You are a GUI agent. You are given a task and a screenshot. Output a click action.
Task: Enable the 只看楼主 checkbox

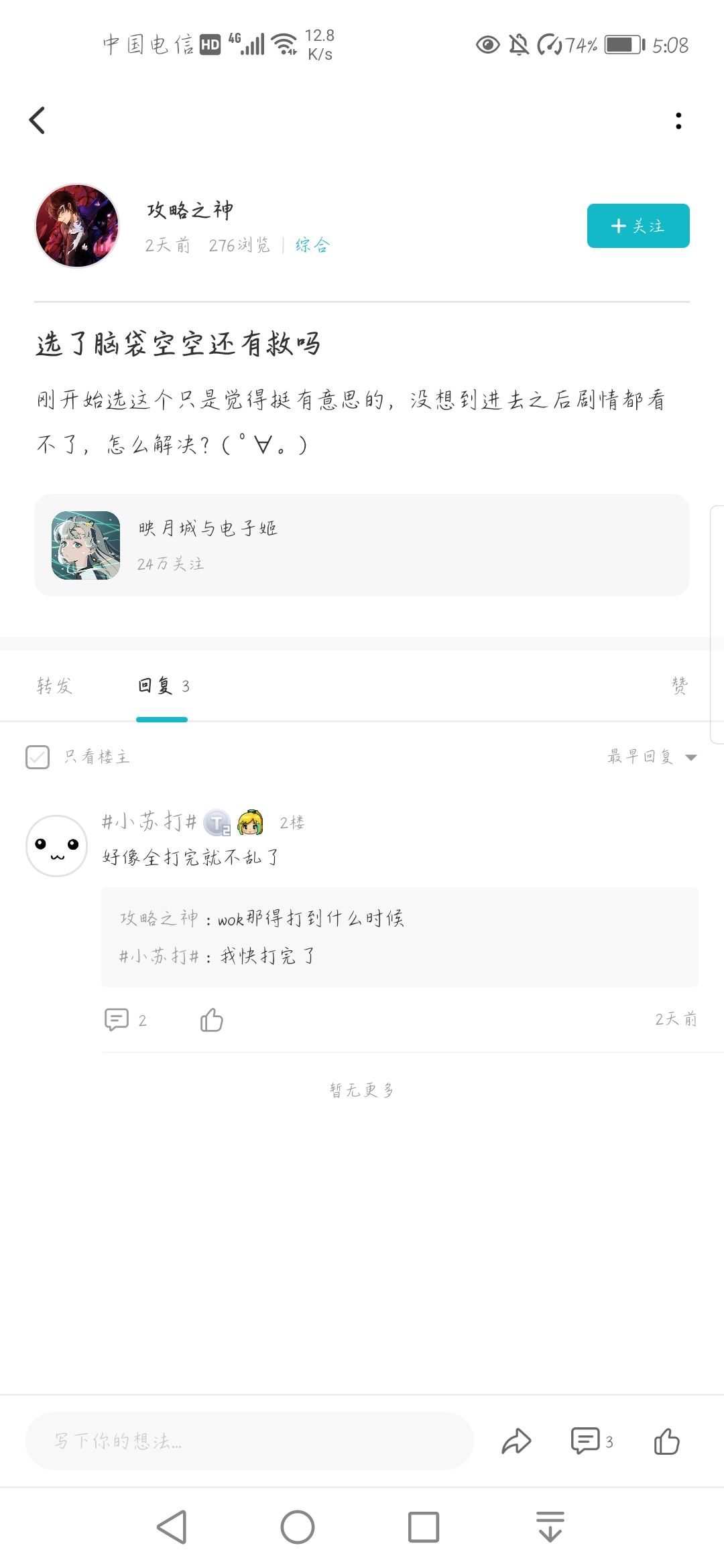click(x=38, y=757)
